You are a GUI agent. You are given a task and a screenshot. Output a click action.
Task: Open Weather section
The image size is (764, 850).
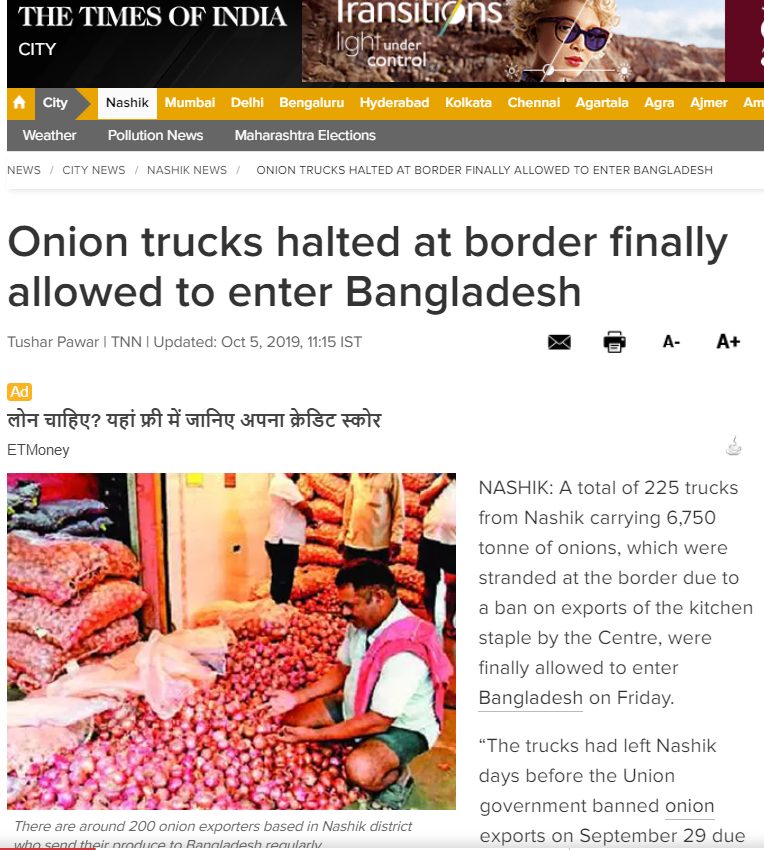(x=49, y=135)
